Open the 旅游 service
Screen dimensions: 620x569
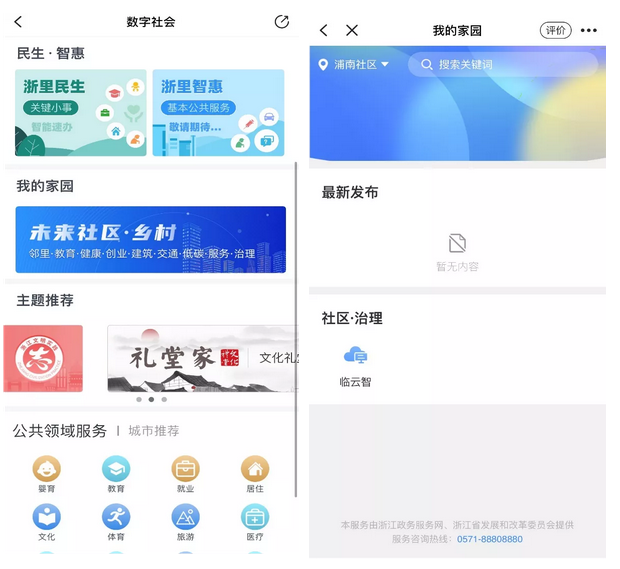click(x=185, y=522)
